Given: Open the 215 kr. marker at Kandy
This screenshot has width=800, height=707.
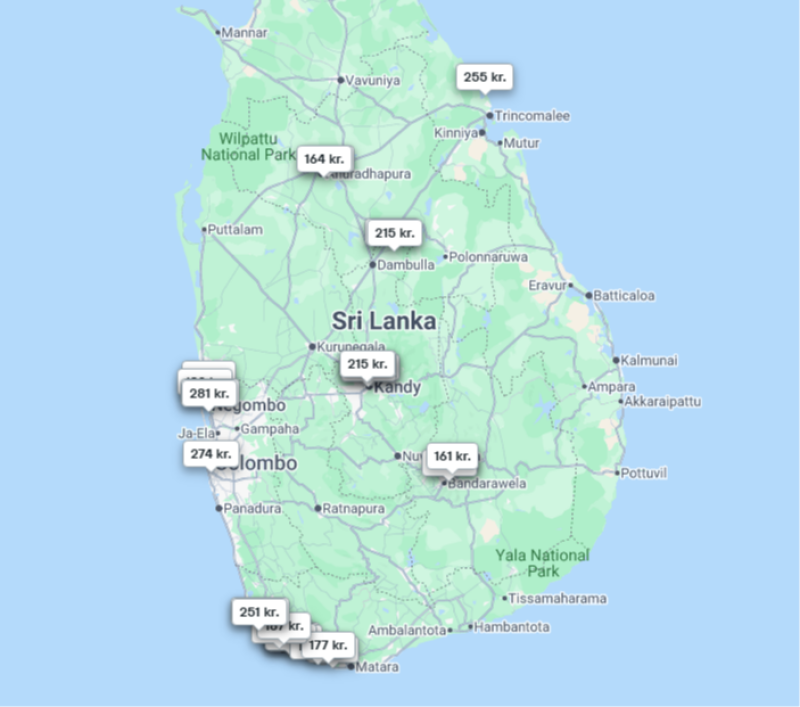Looking at the screenshot, I should [367, 365].
